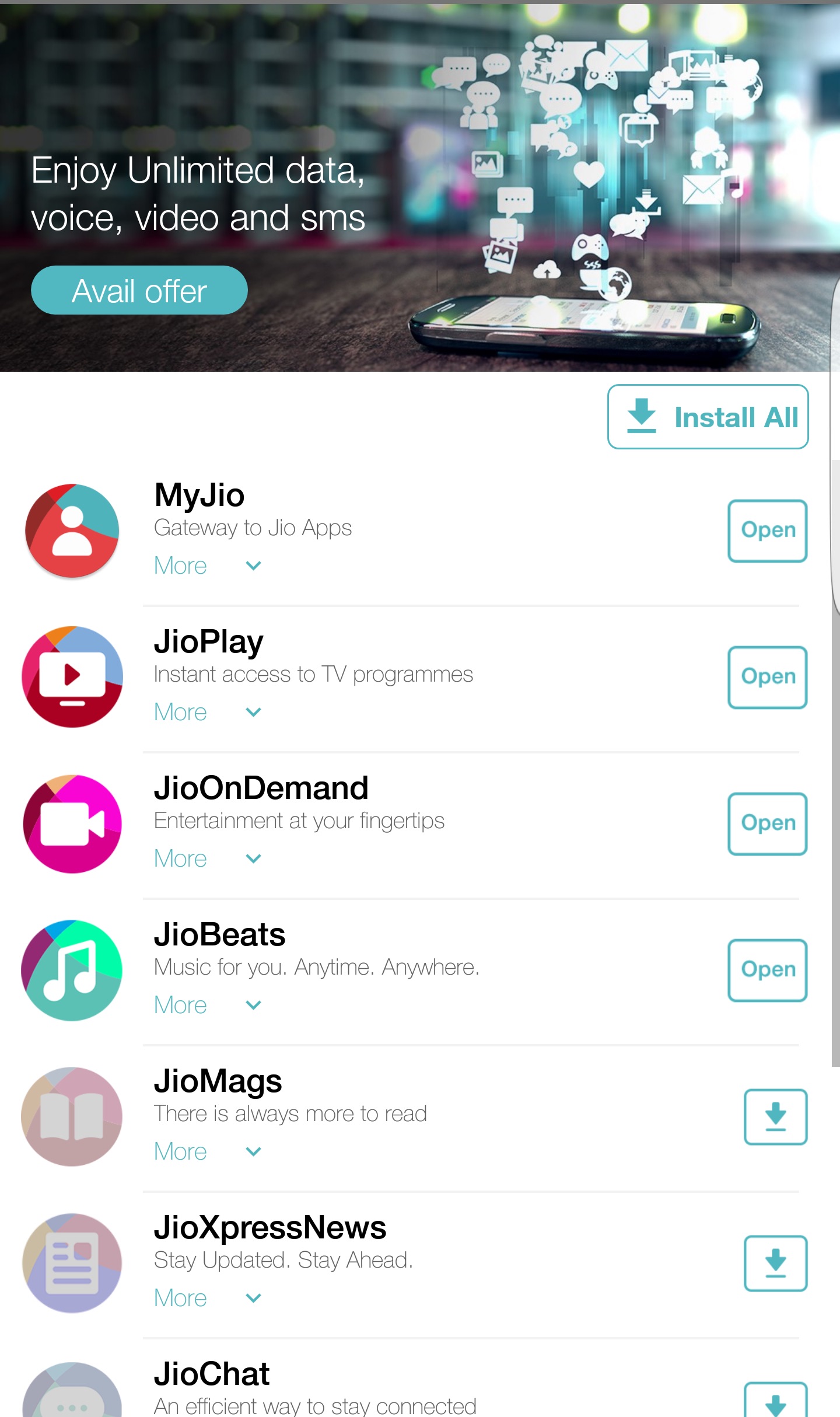Expand More under MyJio
840x1417 pixels.
coord(207,566)
